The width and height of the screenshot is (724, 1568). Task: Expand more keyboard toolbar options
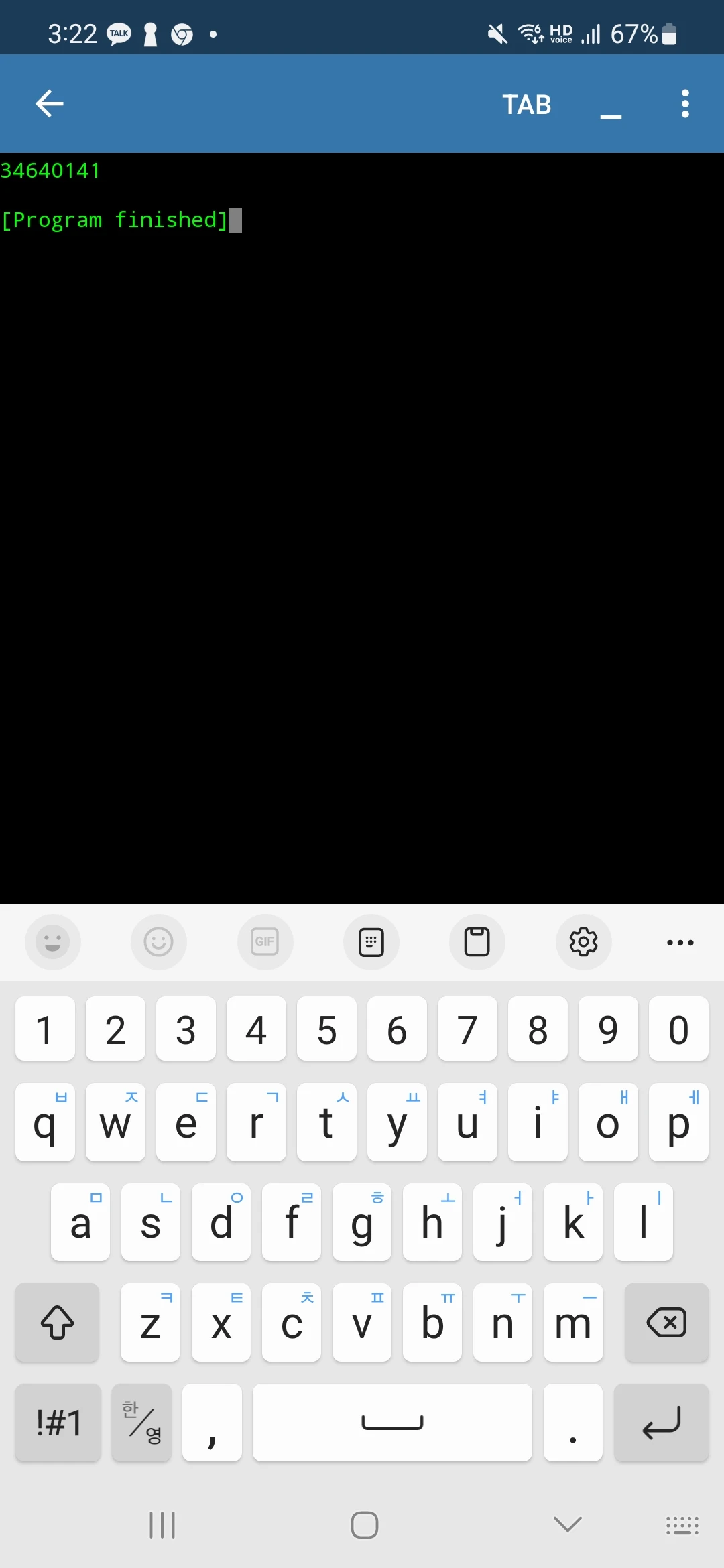(680, 943)
